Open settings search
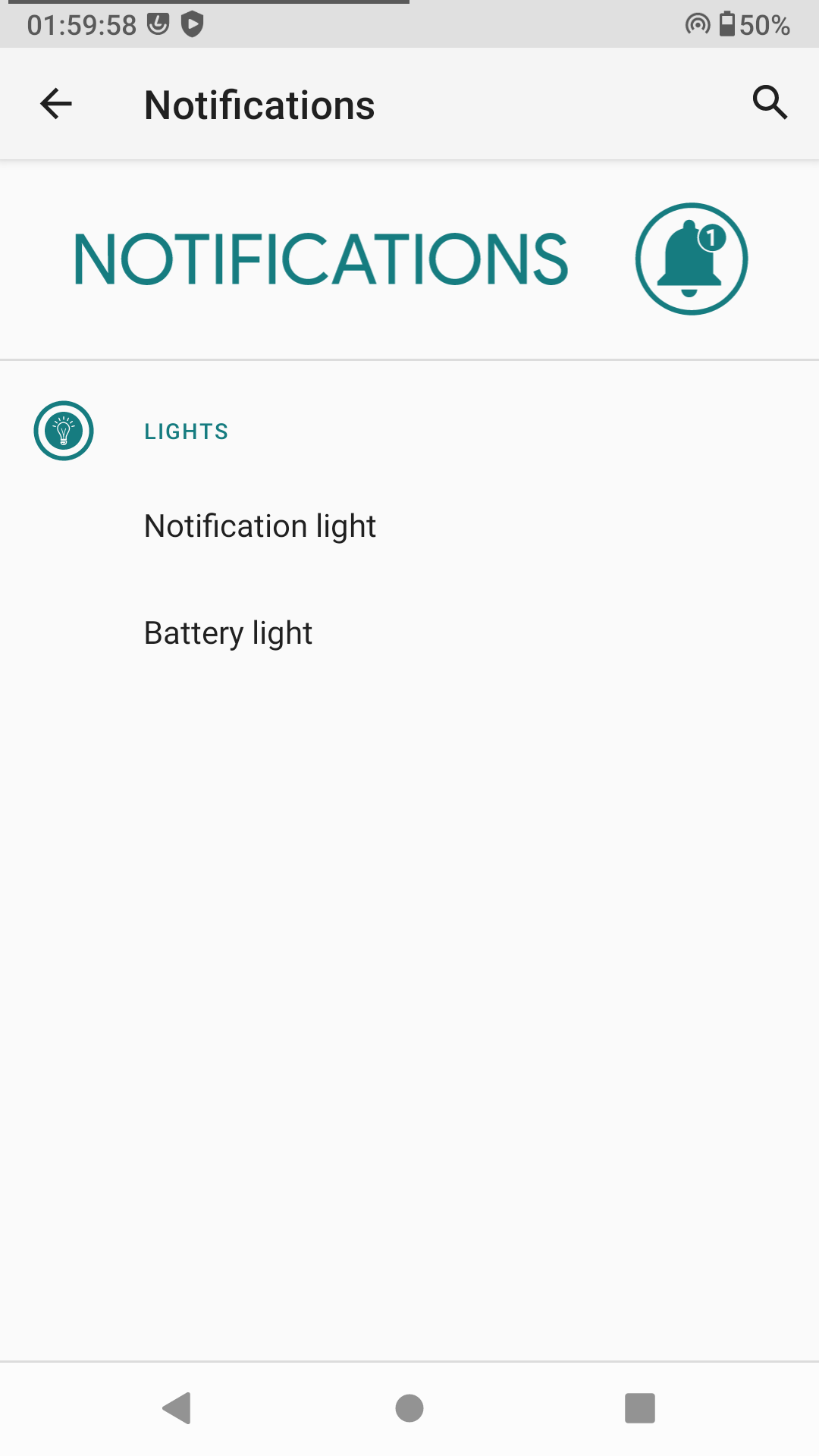The width and height of the screenshot is (819, 1456). [770, 102]
